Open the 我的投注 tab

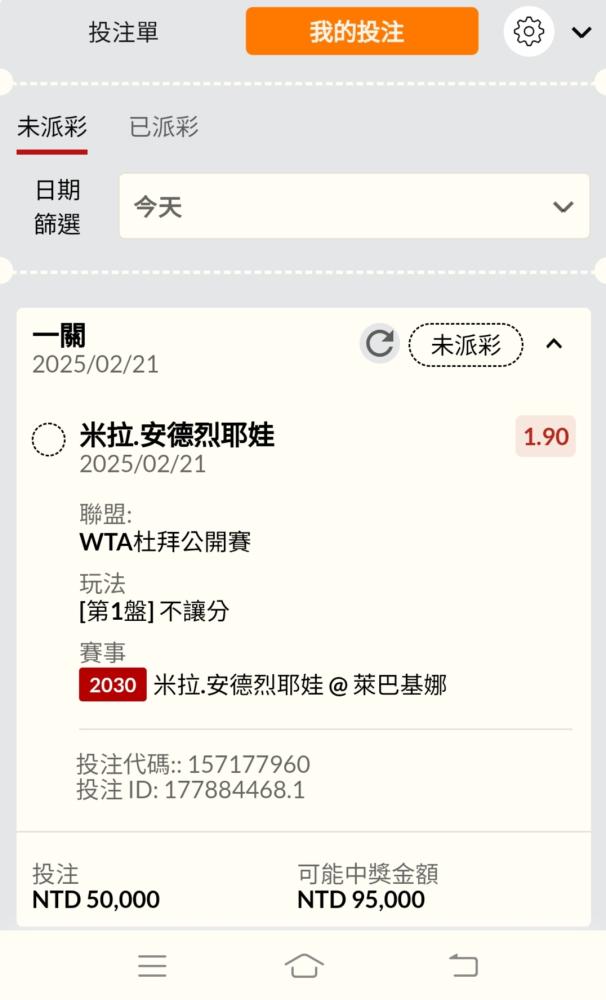[x=362, y=31]
